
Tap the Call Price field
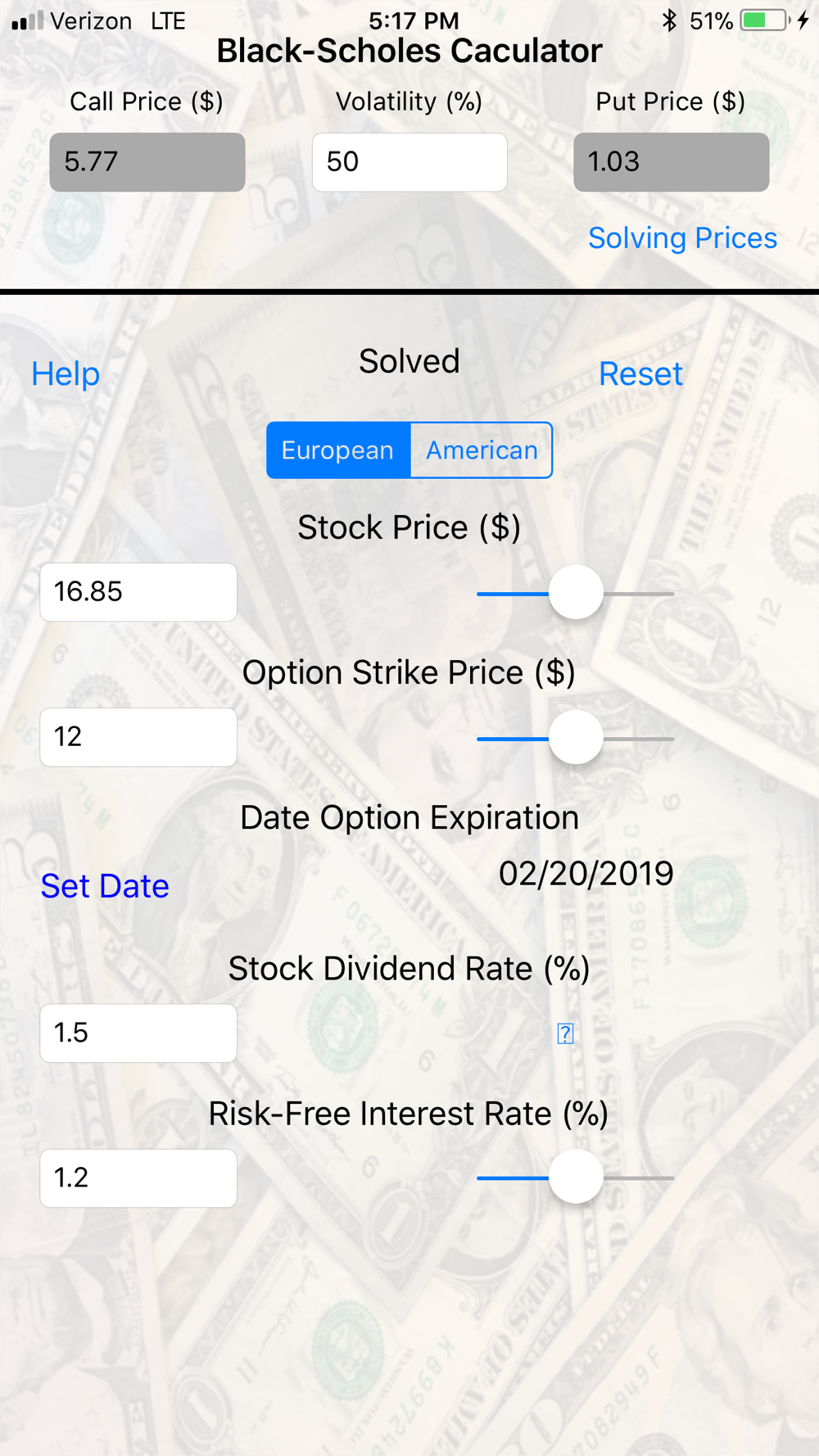point(147,162)
